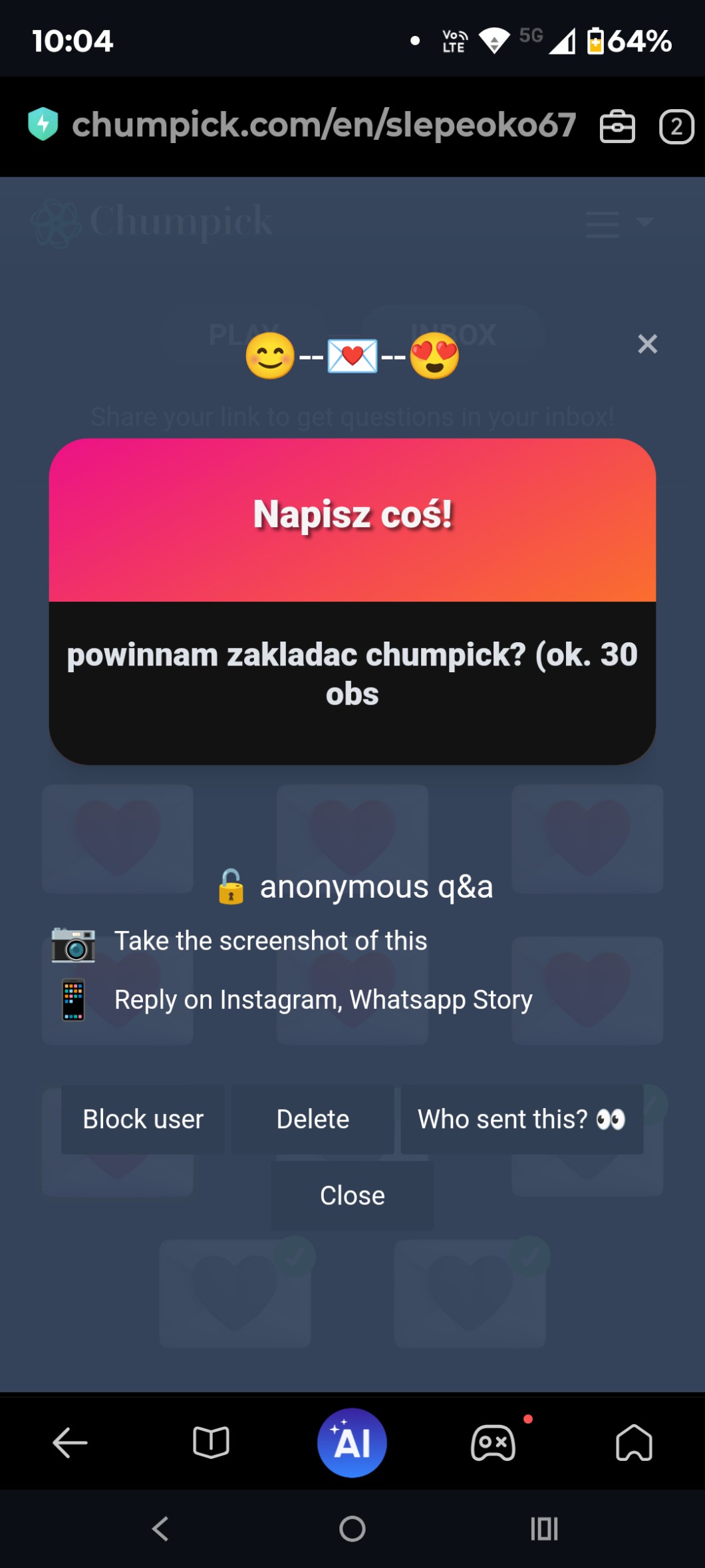Open recent apps from the navigation bar
Image resolution: width=705 pixels, height=1568 pixels.
(544, 1529)
